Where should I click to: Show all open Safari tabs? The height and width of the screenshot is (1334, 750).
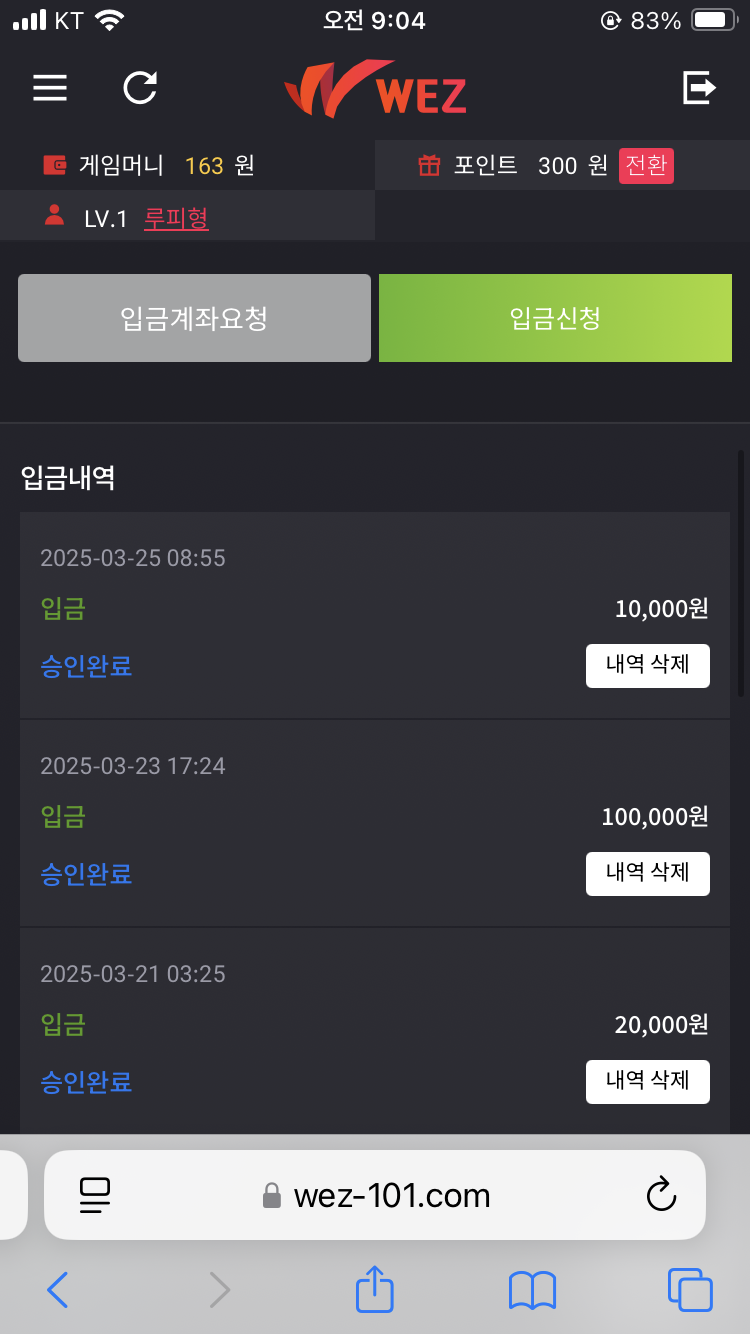tap(690, 1290)
